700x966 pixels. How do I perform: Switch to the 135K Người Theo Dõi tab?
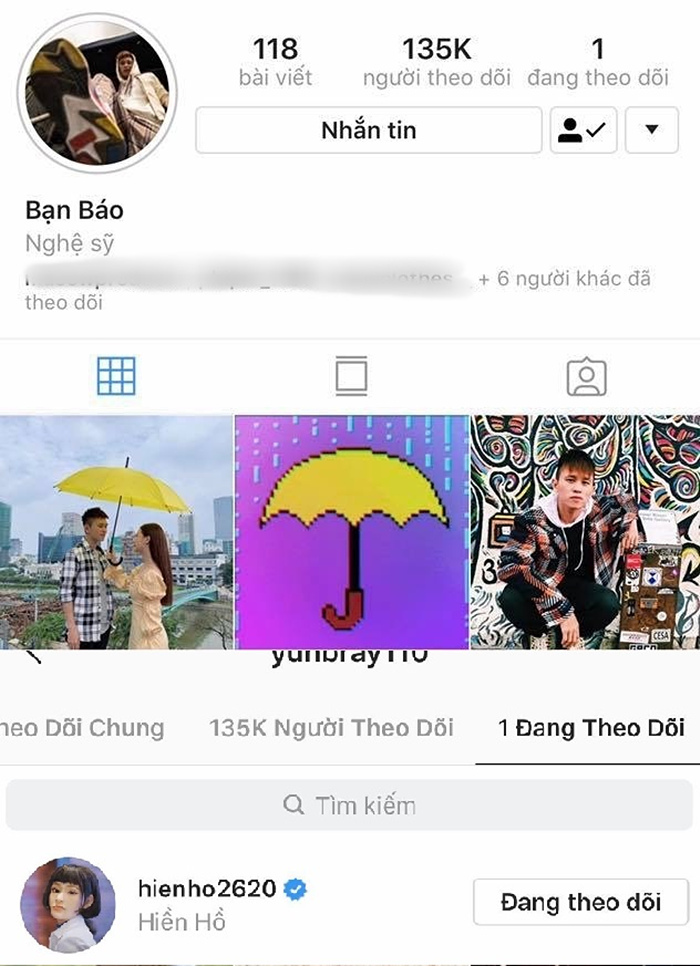click(331, 728)
